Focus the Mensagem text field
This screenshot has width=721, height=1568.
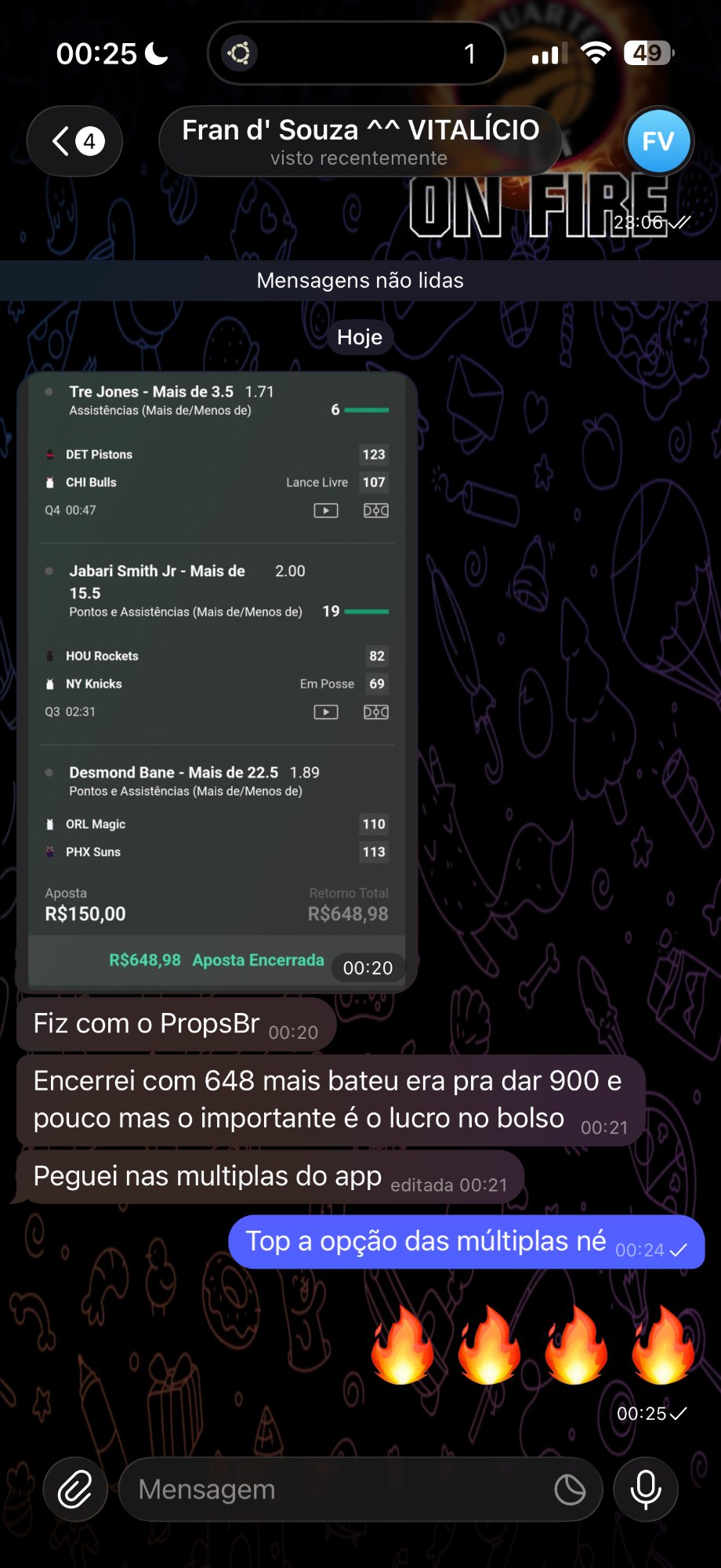337,1490
